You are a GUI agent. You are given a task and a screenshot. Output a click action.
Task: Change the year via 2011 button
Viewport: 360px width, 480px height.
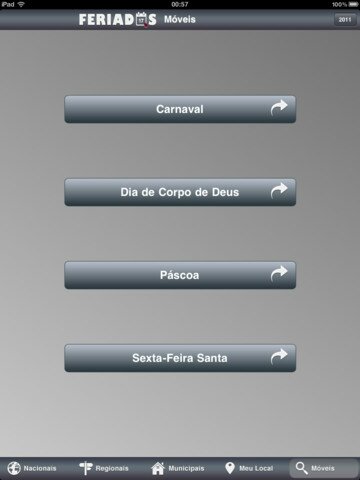[345, 20]
